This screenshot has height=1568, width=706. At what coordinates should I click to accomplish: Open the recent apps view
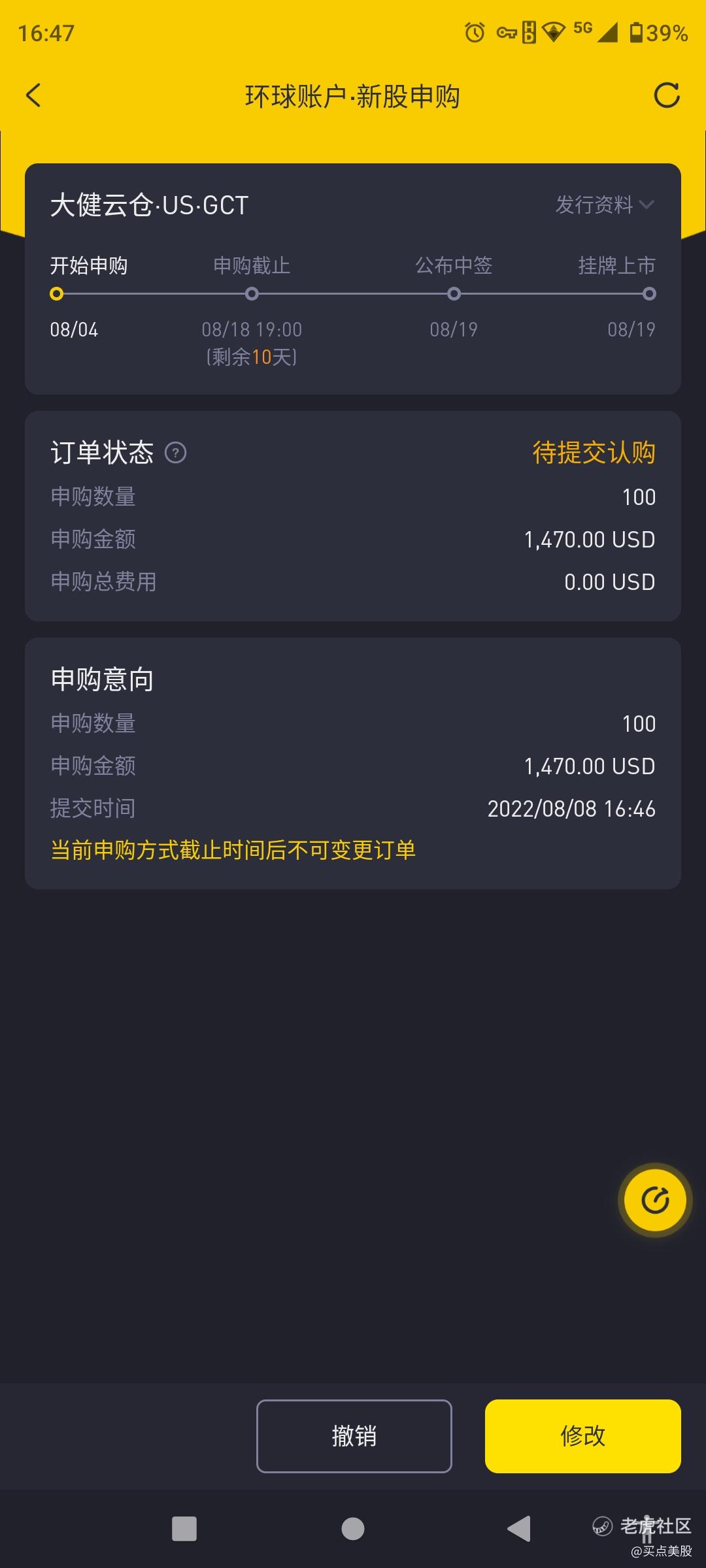pyautogui.click(x=184, y=1529)
